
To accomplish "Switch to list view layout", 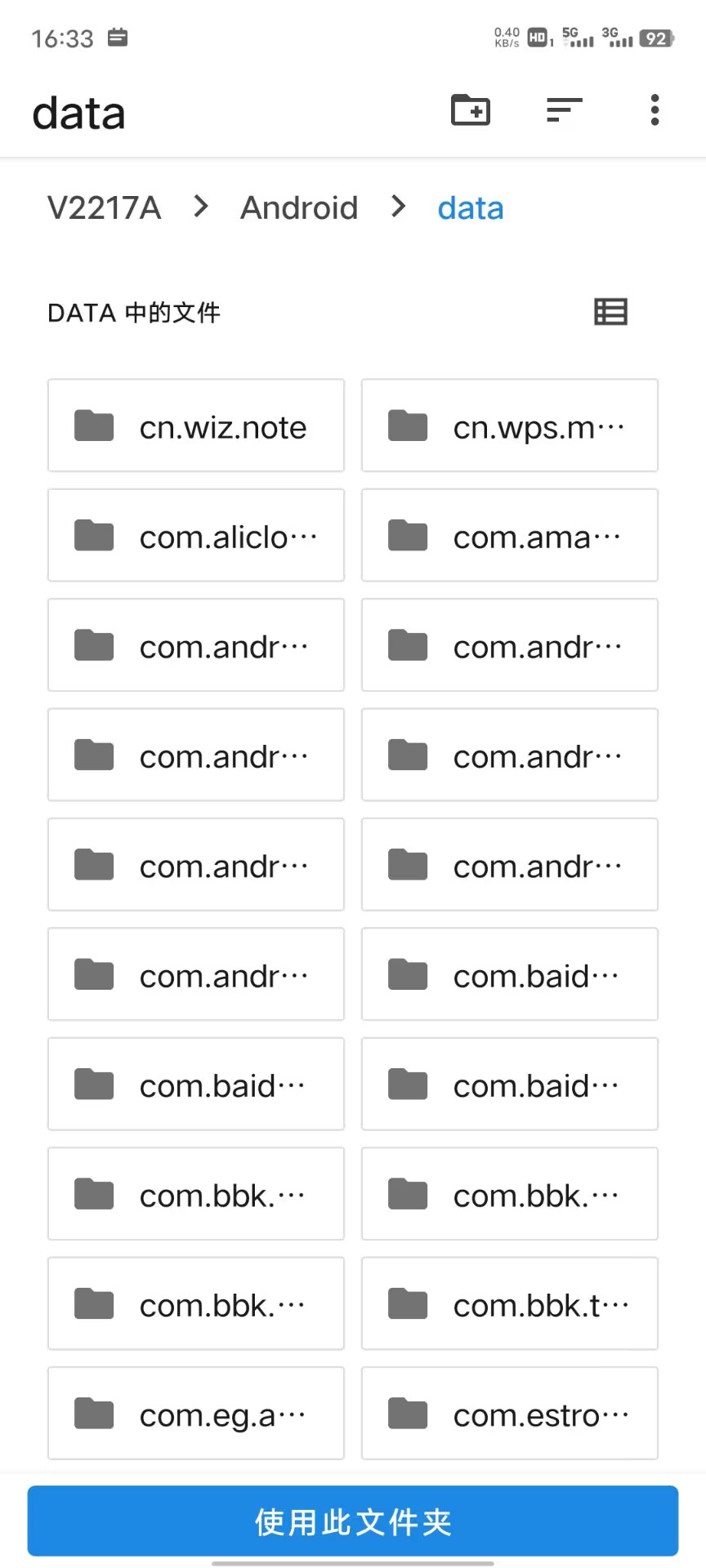I will (610, 312).
